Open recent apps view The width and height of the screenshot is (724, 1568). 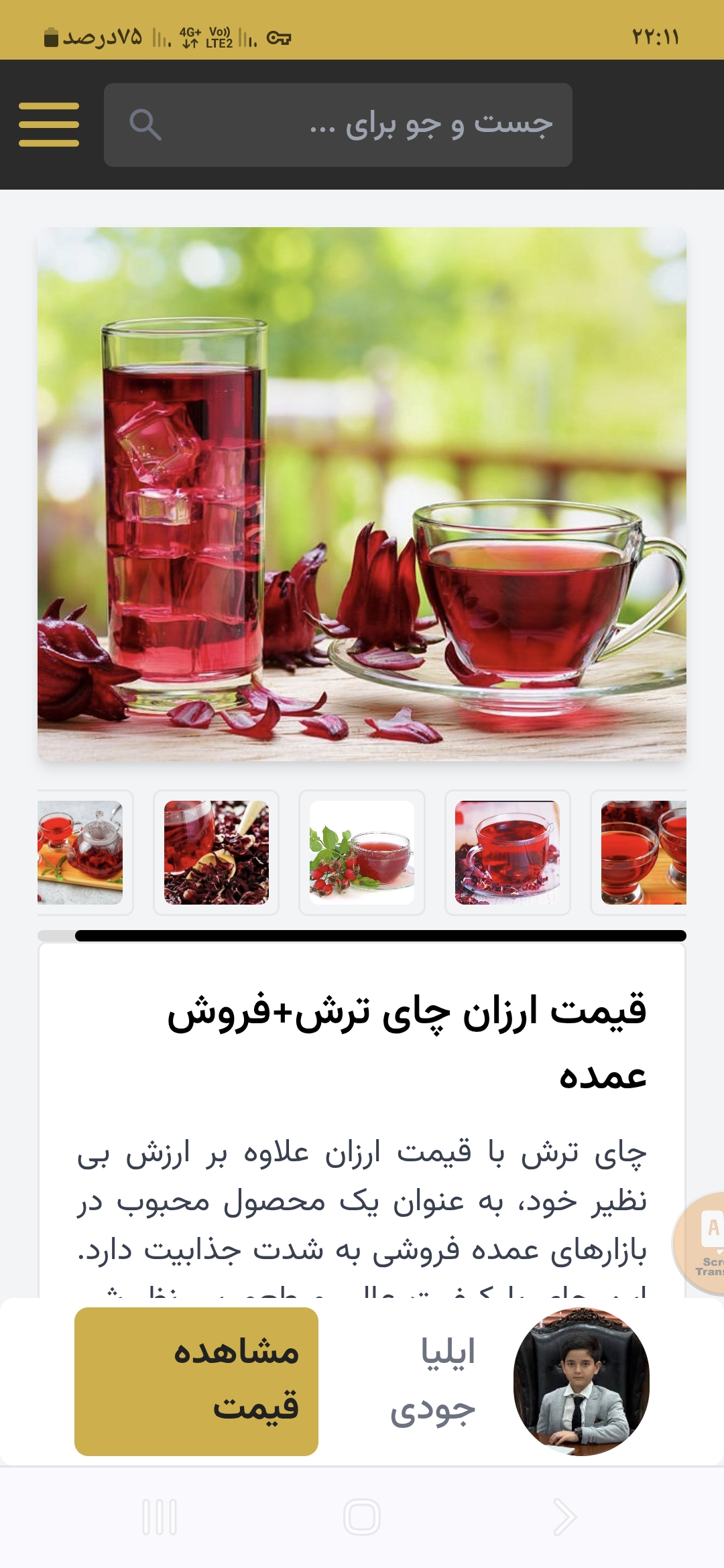(160, 1517)
